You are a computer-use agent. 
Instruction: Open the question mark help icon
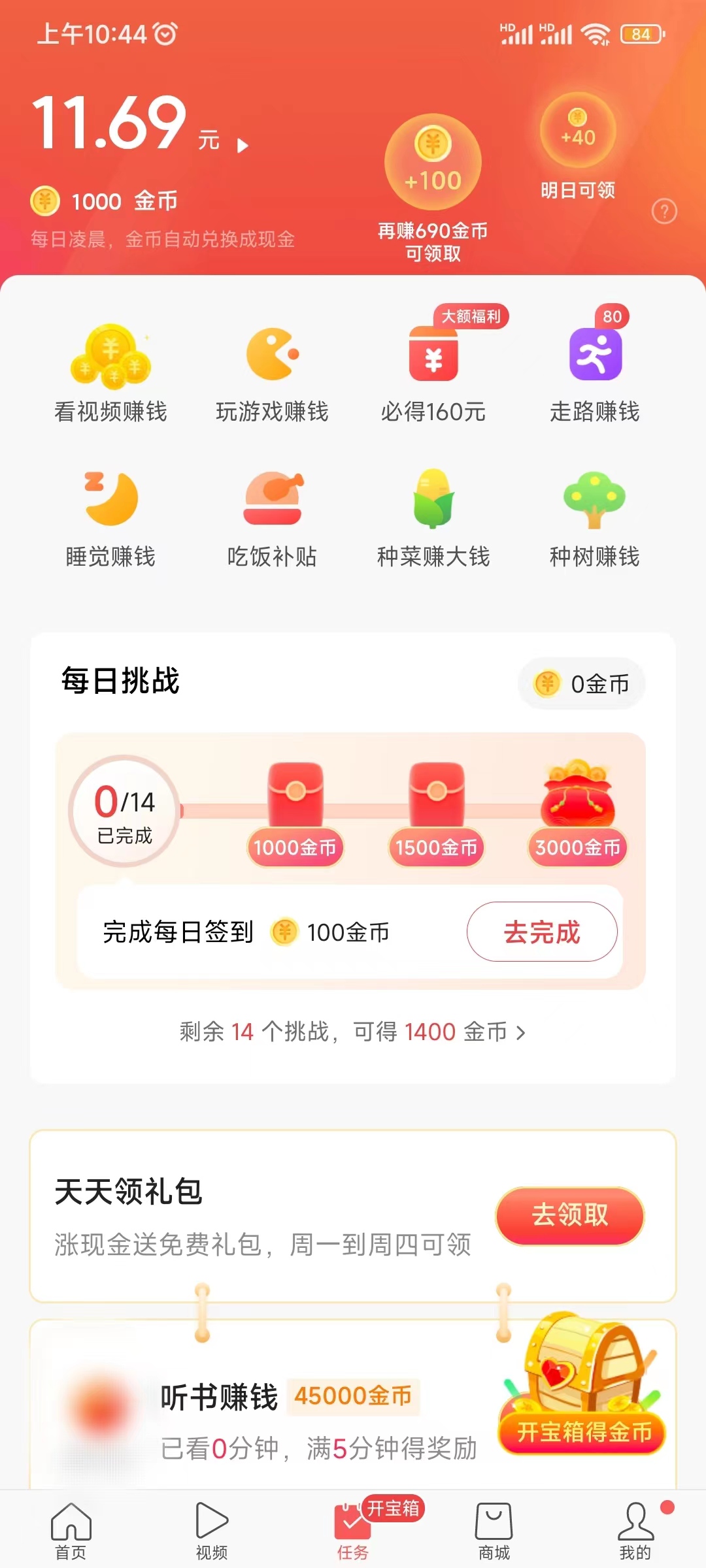[665, 210]
